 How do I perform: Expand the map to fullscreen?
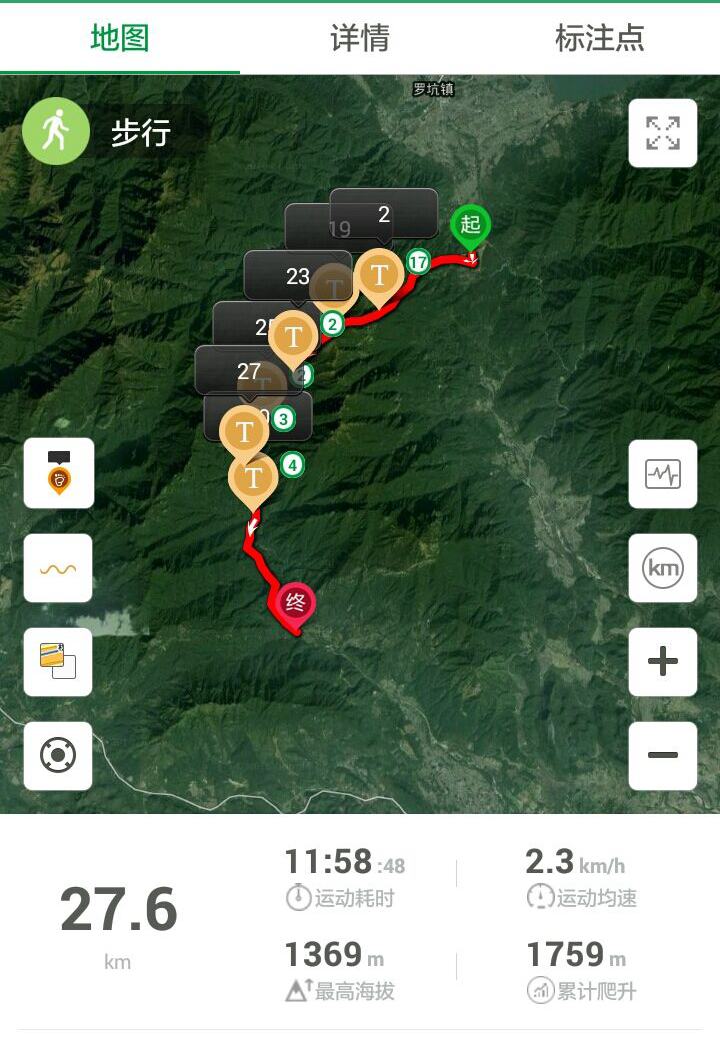[662, 133]
